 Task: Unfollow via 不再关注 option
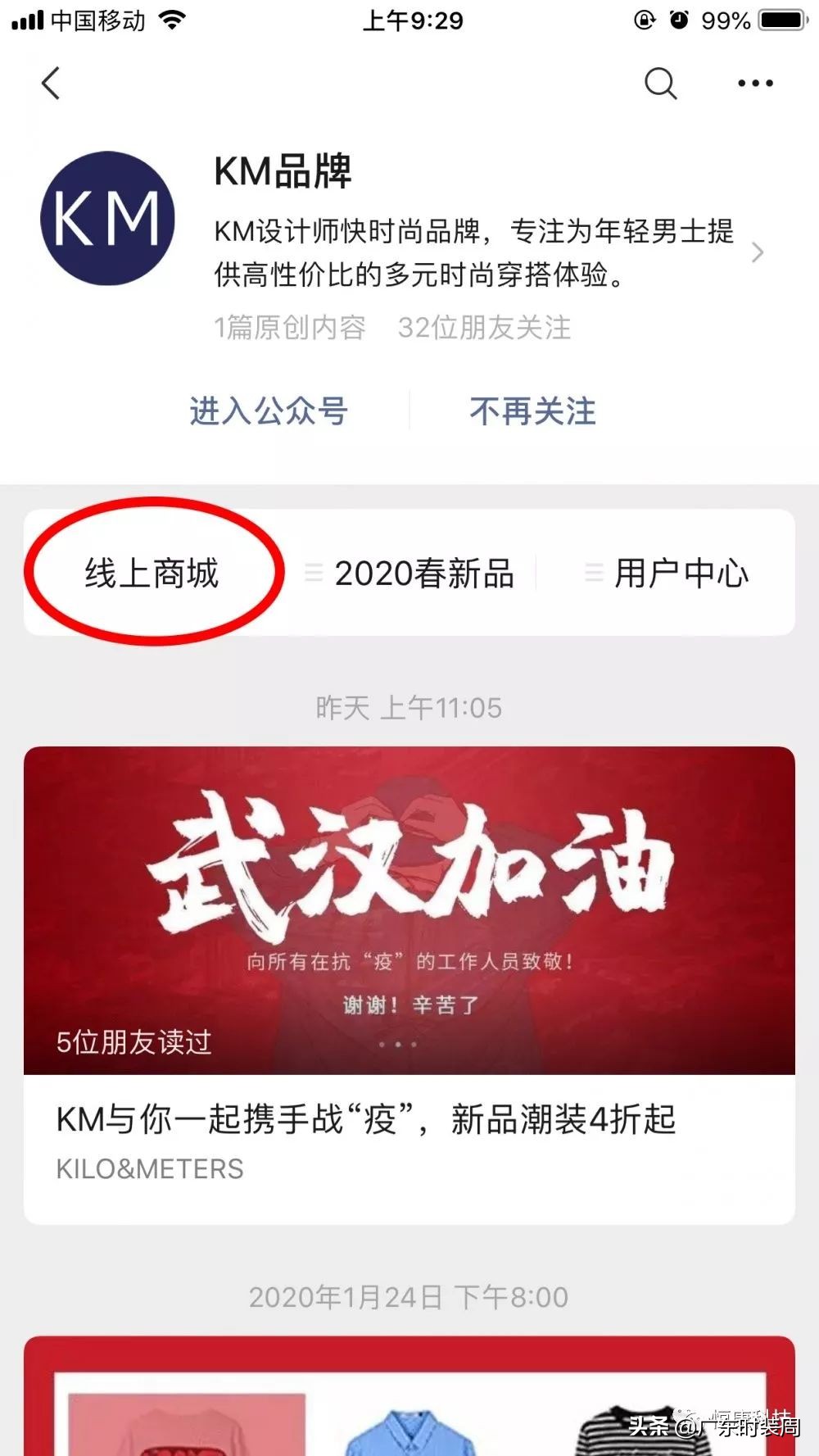click(532, 412)
